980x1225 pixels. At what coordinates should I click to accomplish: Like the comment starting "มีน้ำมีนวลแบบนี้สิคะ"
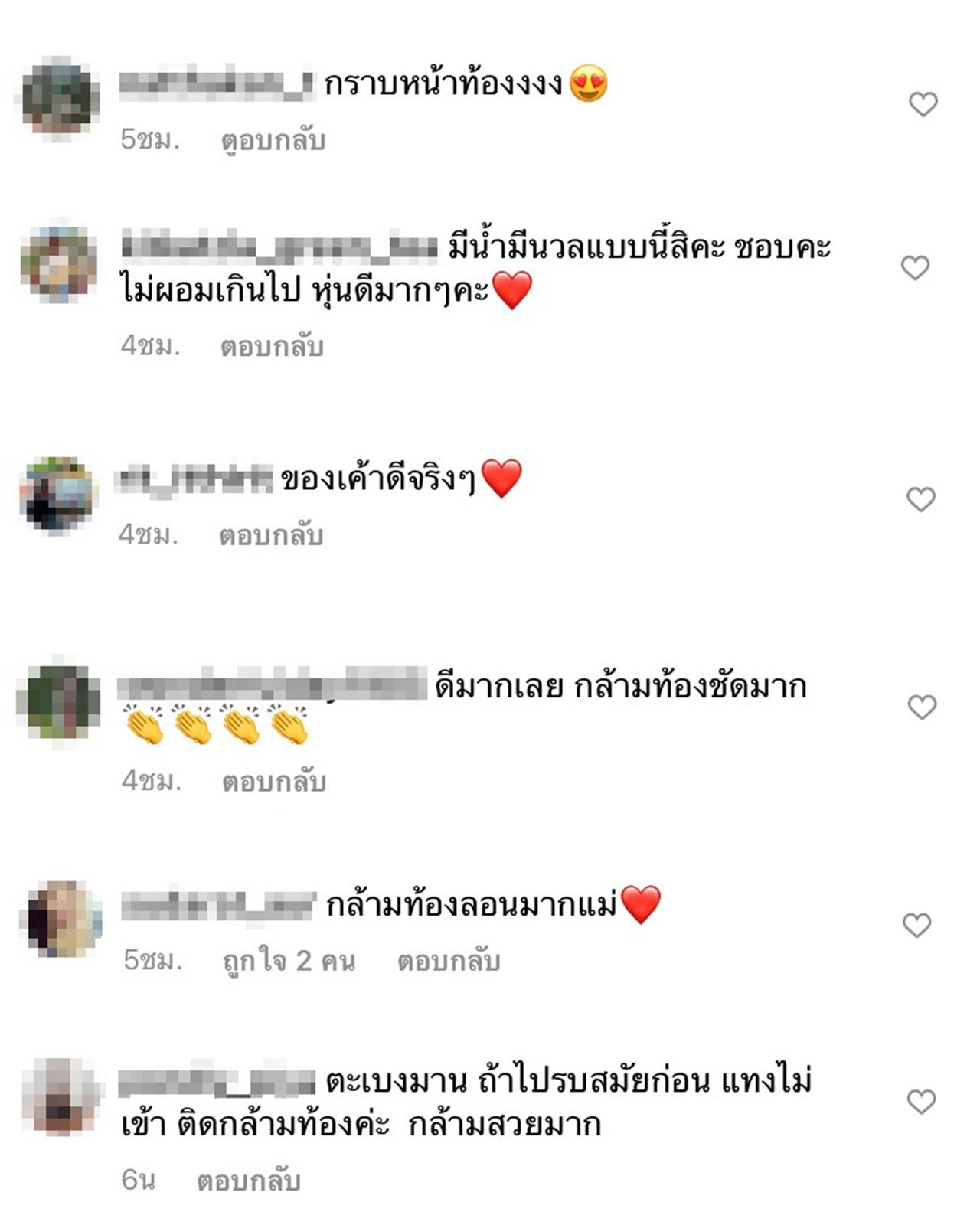[x=914, y=268]
